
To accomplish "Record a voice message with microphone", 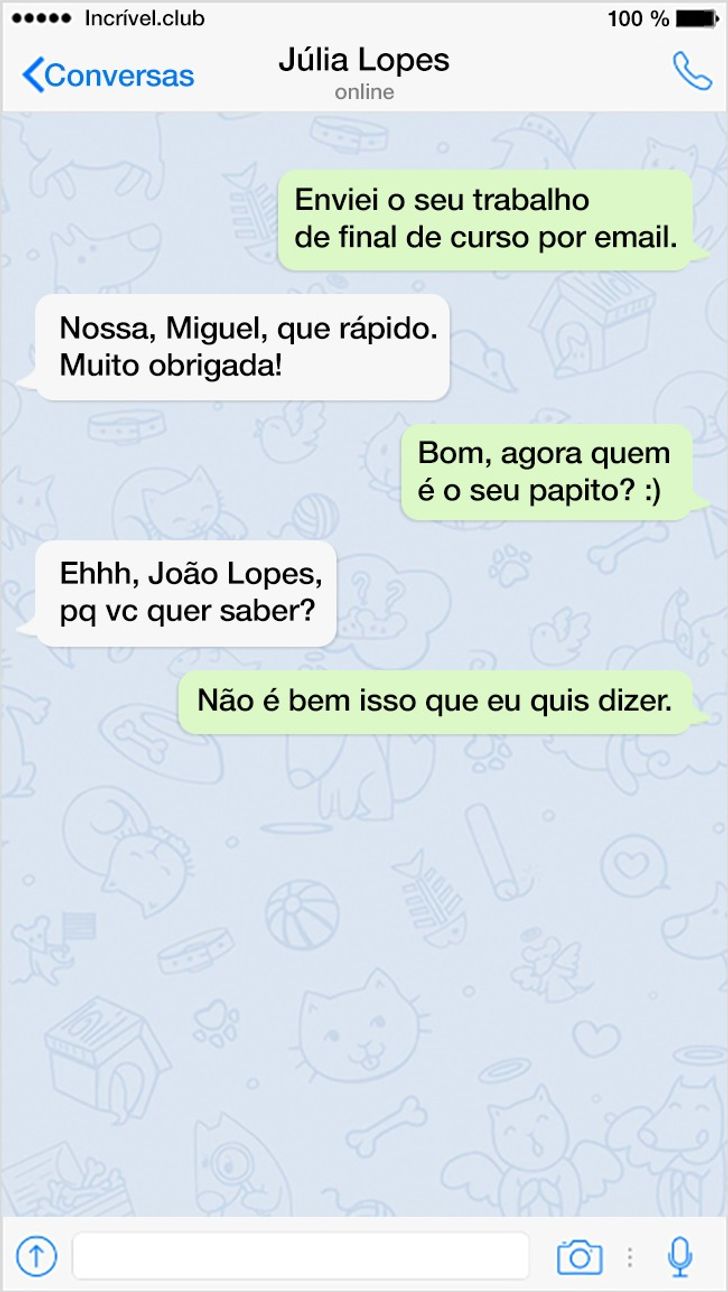I will click(680, 1256).
